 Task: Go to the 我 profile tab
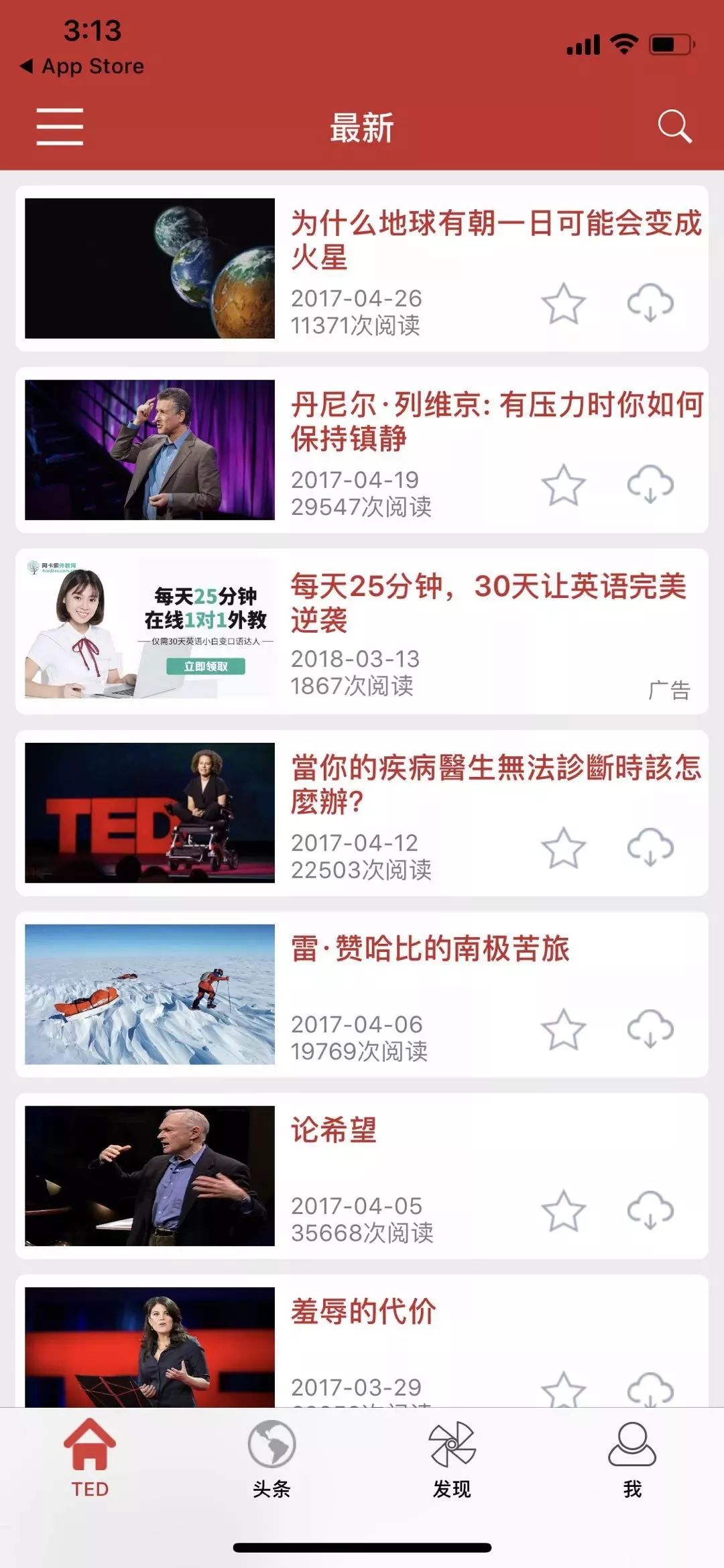(632, 1460)
